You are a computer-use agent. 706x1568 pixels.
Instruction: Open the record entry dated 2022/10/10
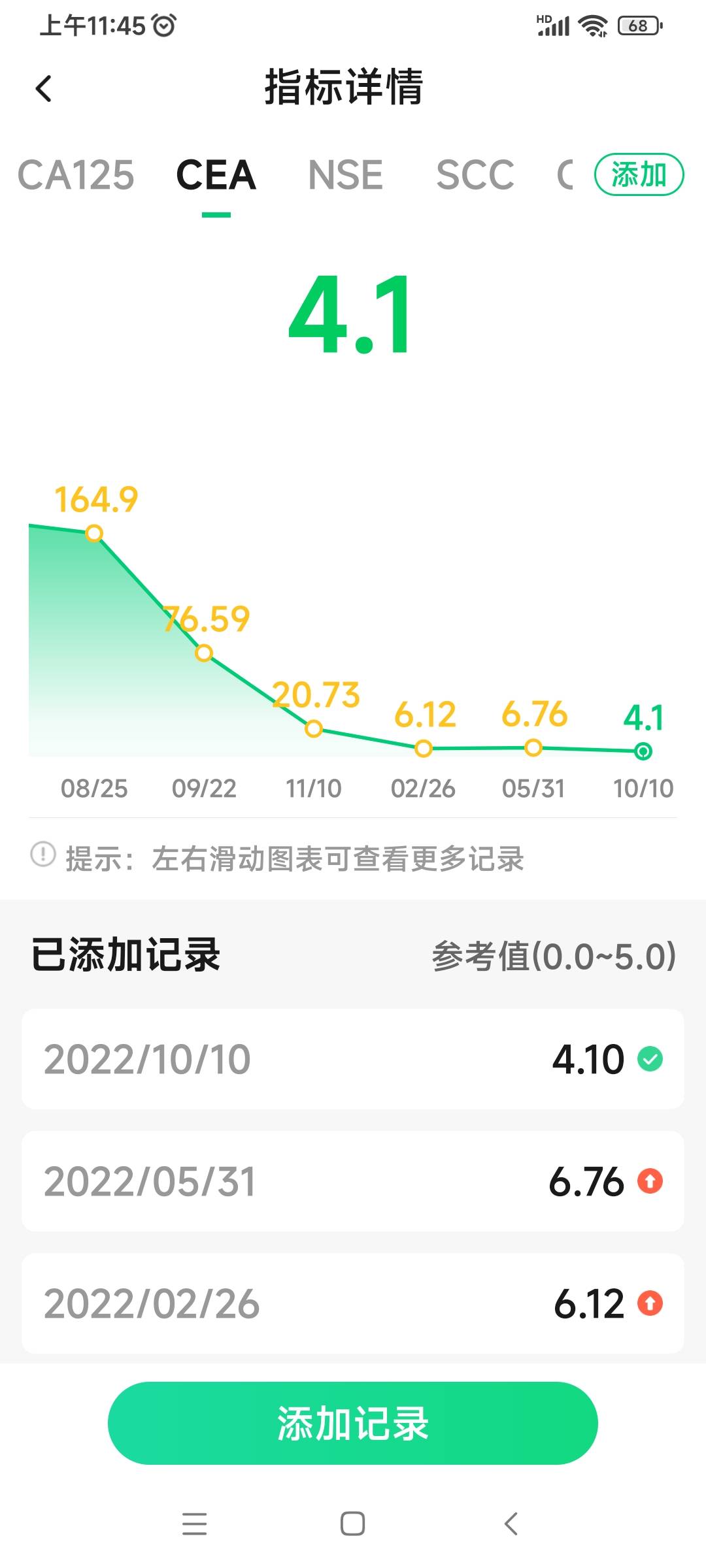coord(353,1060)
